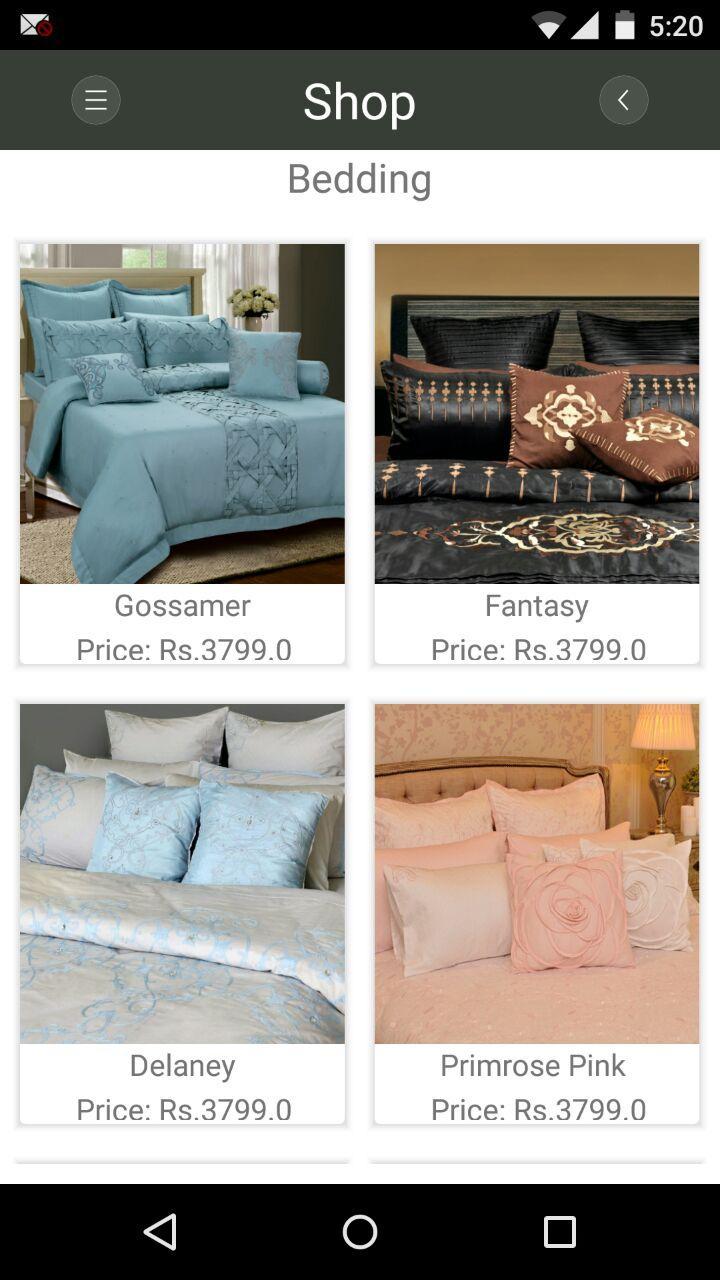Open the navigation hamburger menu
This screenshot has width=720, height=1280.
[x=95, y=99]
